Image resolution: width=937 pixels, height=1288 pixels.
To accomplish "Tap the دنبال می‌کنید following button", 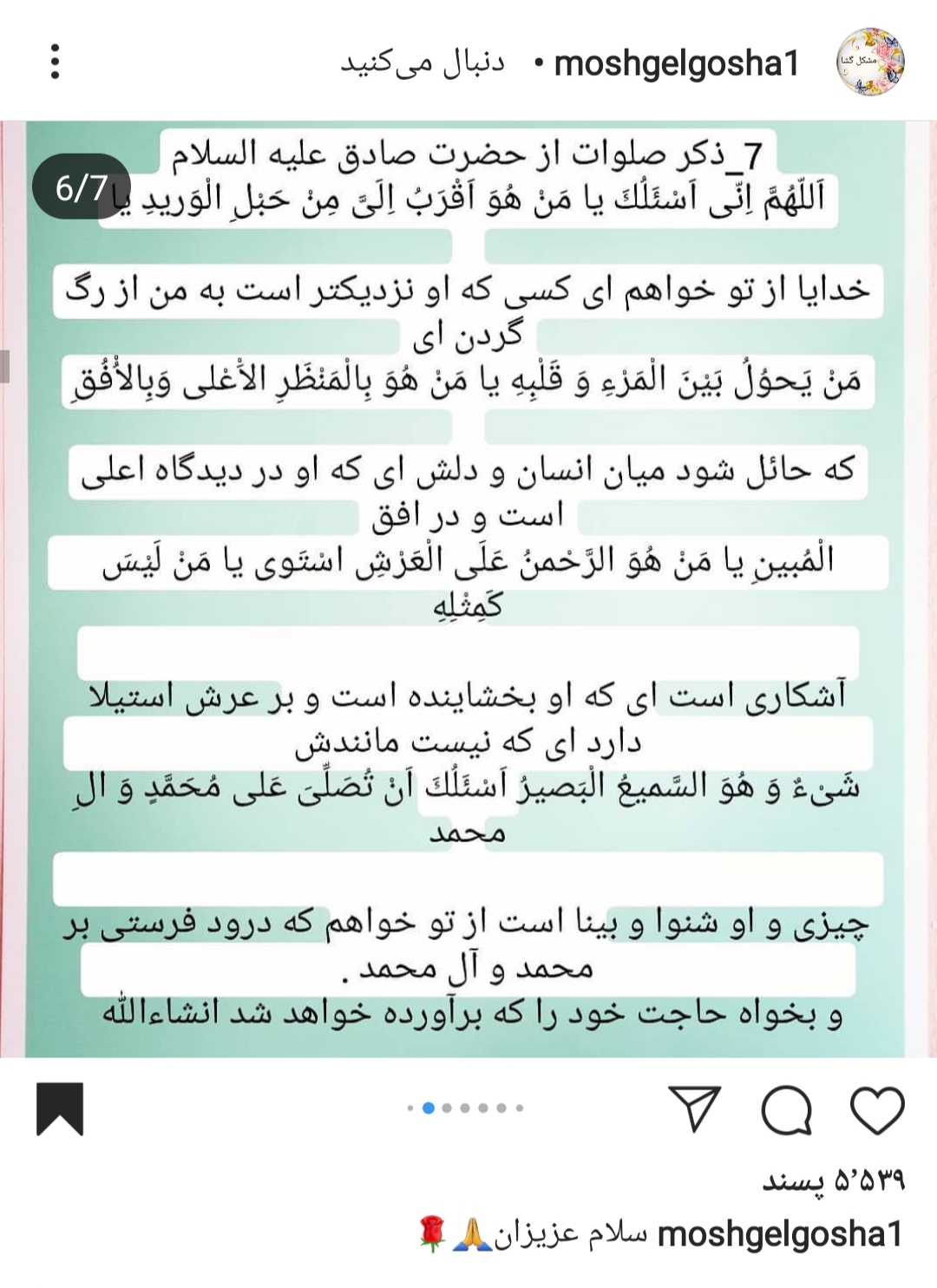I will (422, 62).
